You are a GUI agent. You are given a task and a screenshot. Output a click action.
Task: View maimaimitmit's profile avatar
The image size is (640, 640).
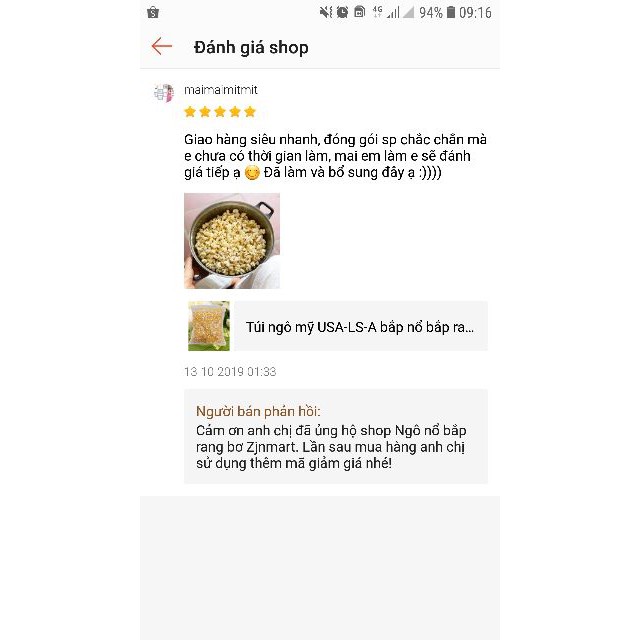[x=164, y=93]
